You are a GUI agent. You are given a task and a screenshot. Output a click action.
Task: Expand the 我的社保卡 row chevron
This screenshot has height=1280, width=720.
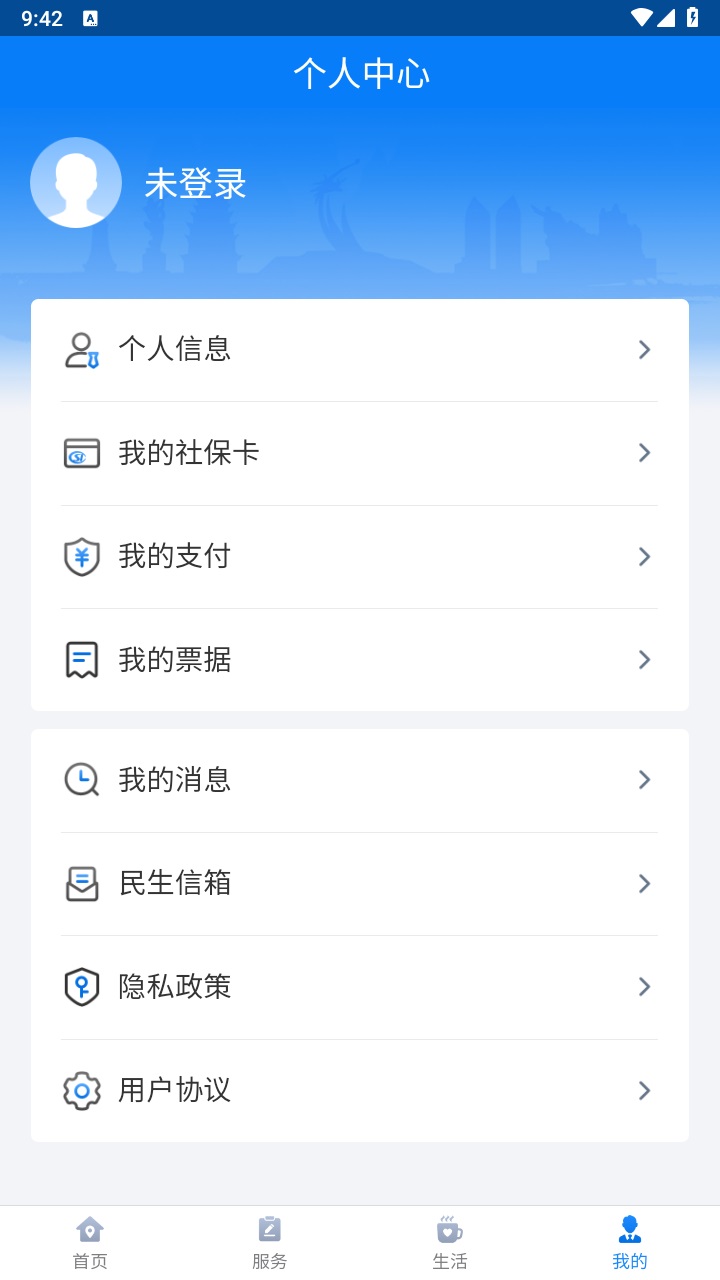pyautogui.click(x=644, y=452)
